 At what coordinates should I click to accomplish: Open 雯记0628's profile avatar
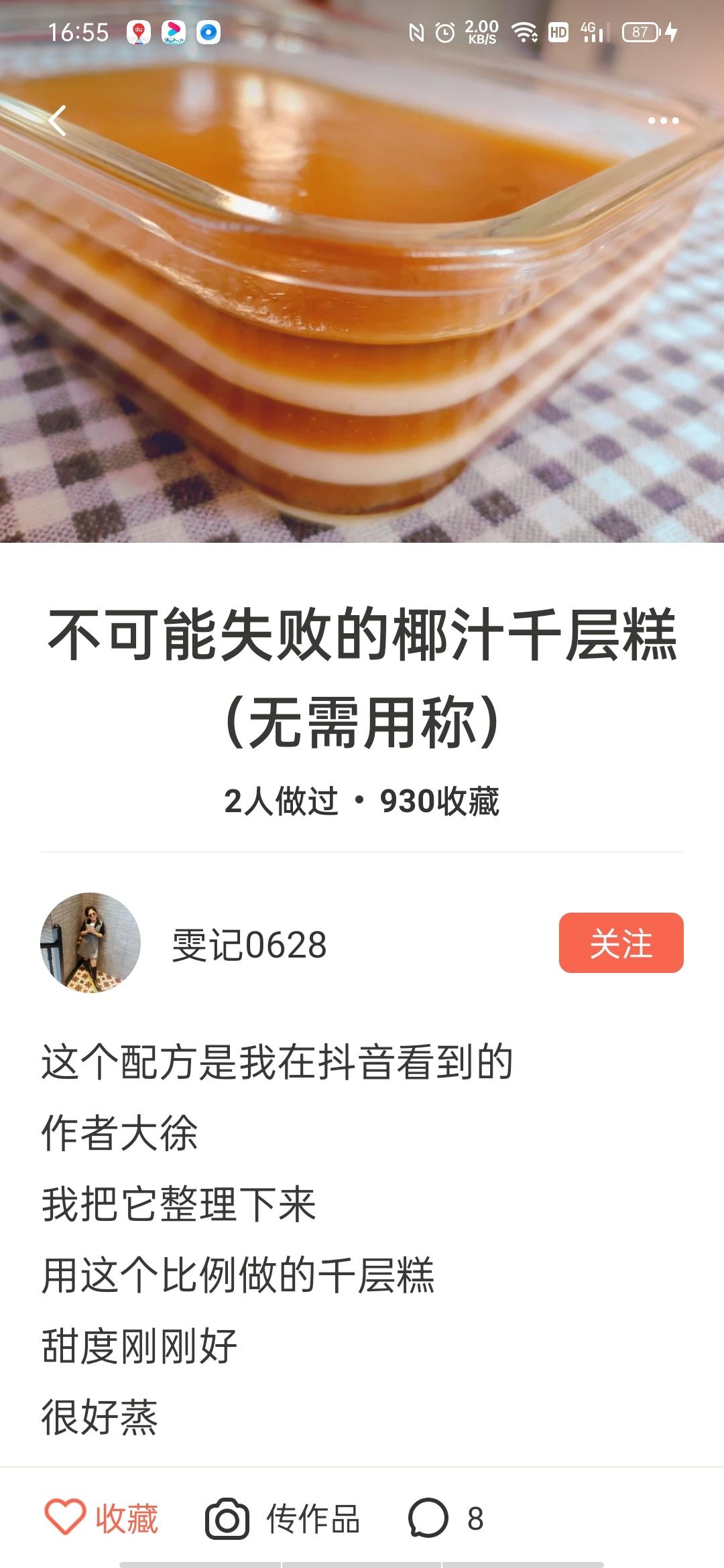coord(90,943)
